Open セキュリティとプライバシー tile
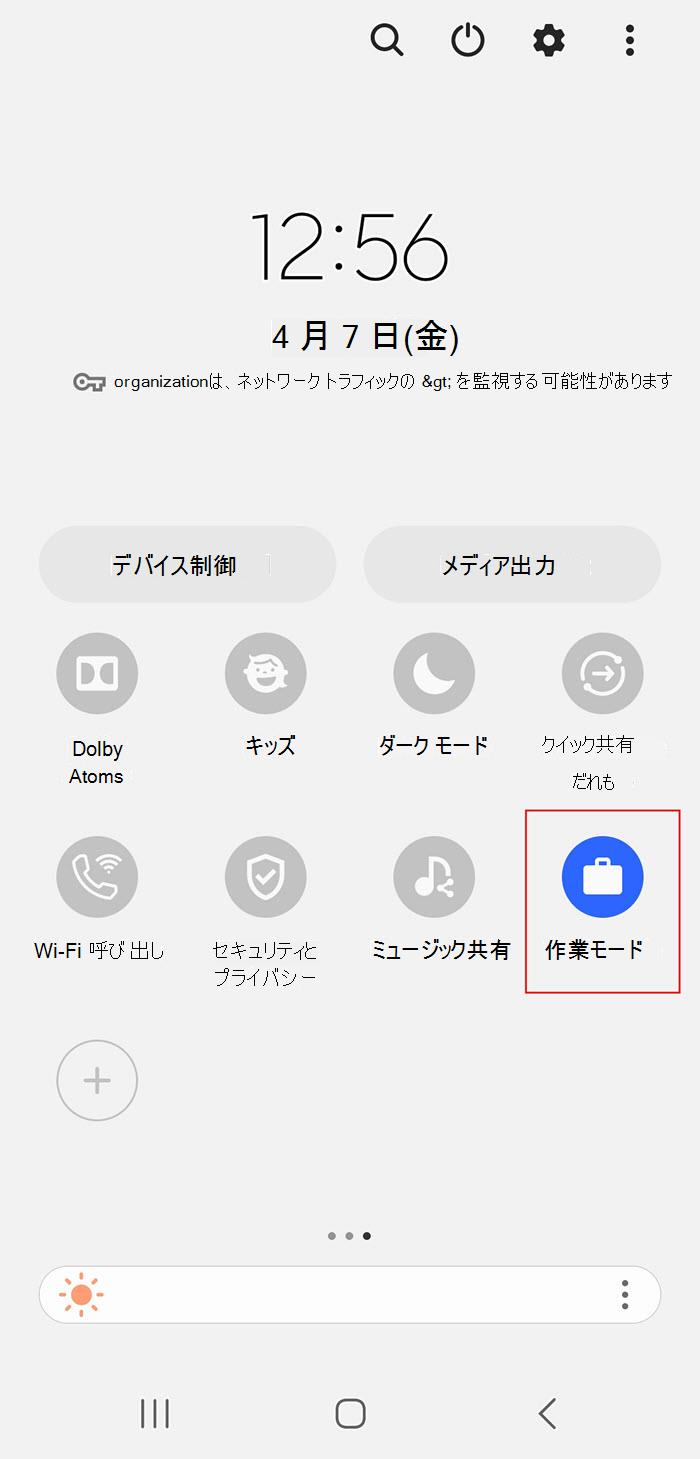Viewport: 700px width, 1459px height. (266, 877)
